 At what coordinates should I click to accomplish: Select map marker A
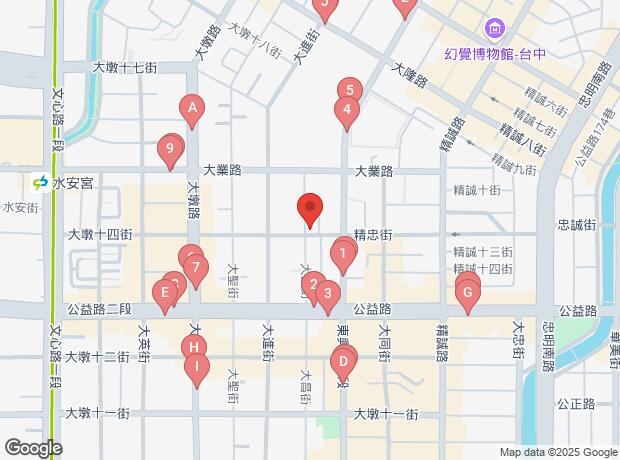[x=192, y=106]
